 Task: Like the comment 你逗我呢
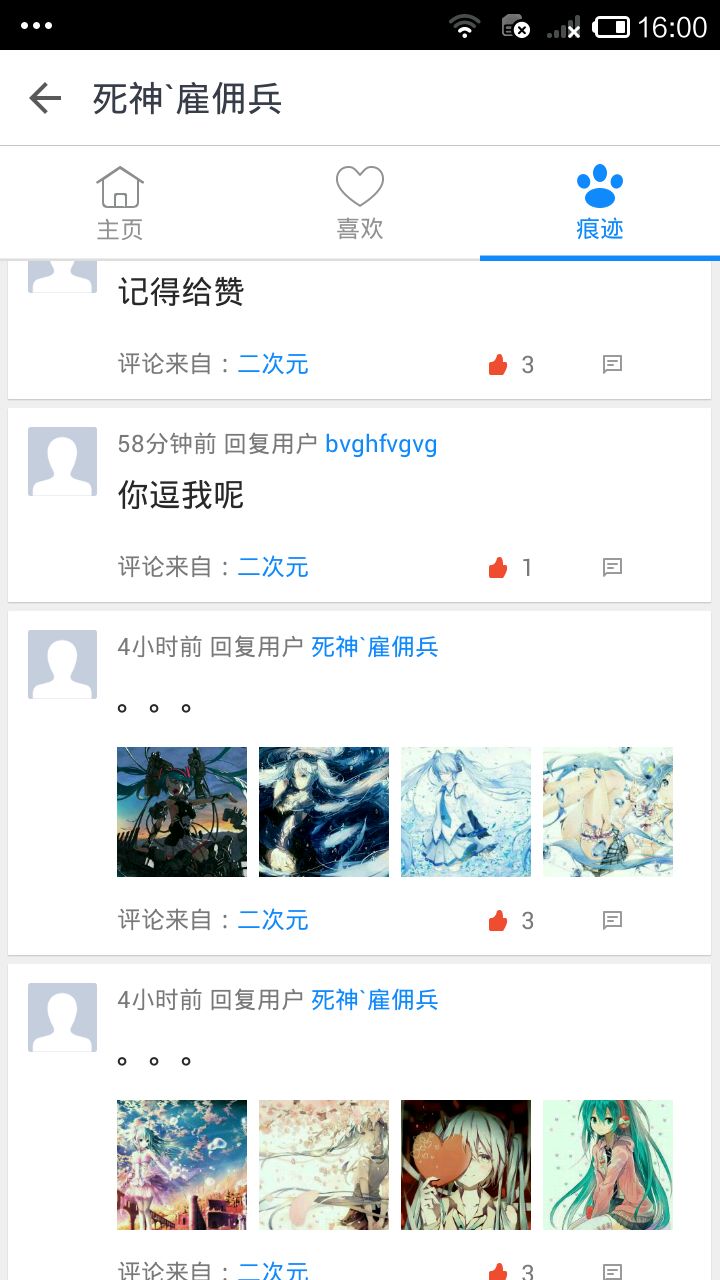pyautogui.click(x=498, y=568)
